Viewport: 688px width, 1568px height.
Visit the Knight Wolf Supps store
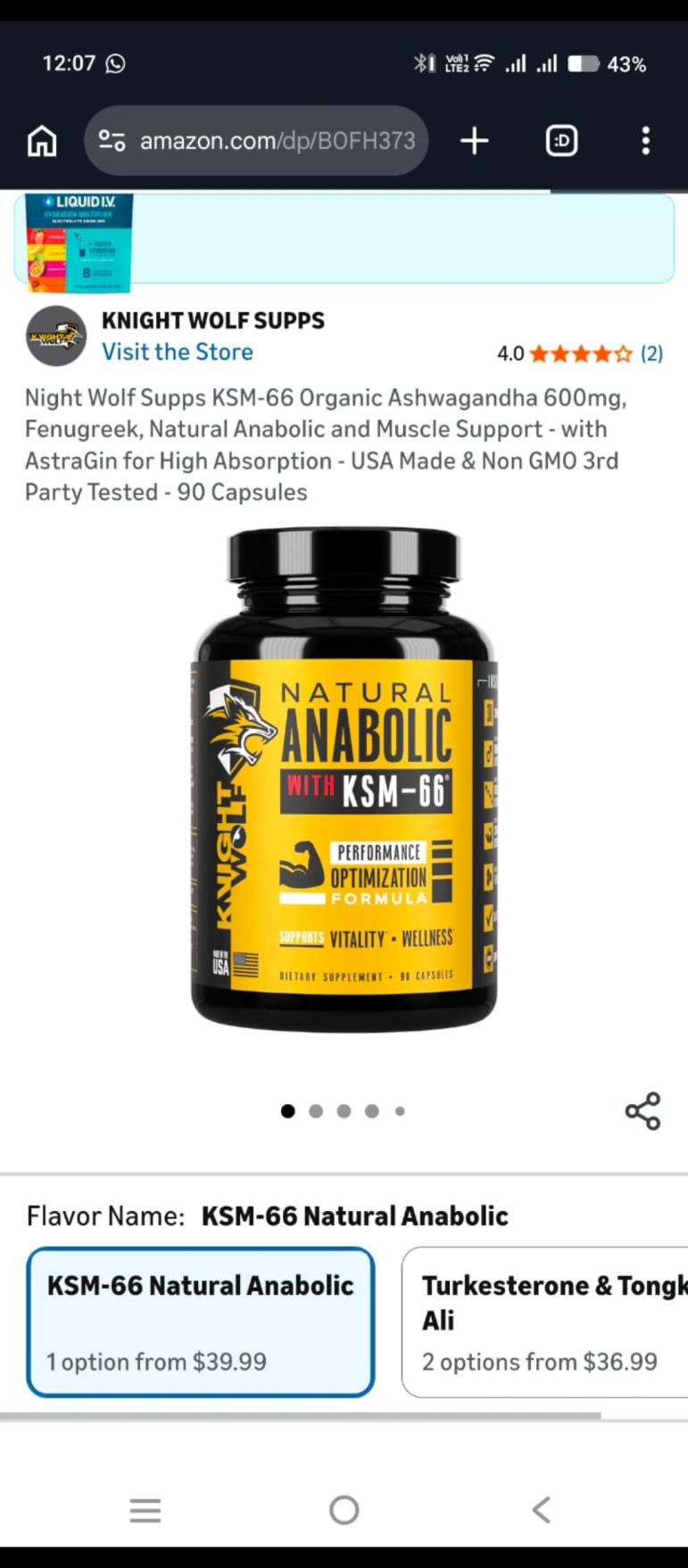coord(178,352)
